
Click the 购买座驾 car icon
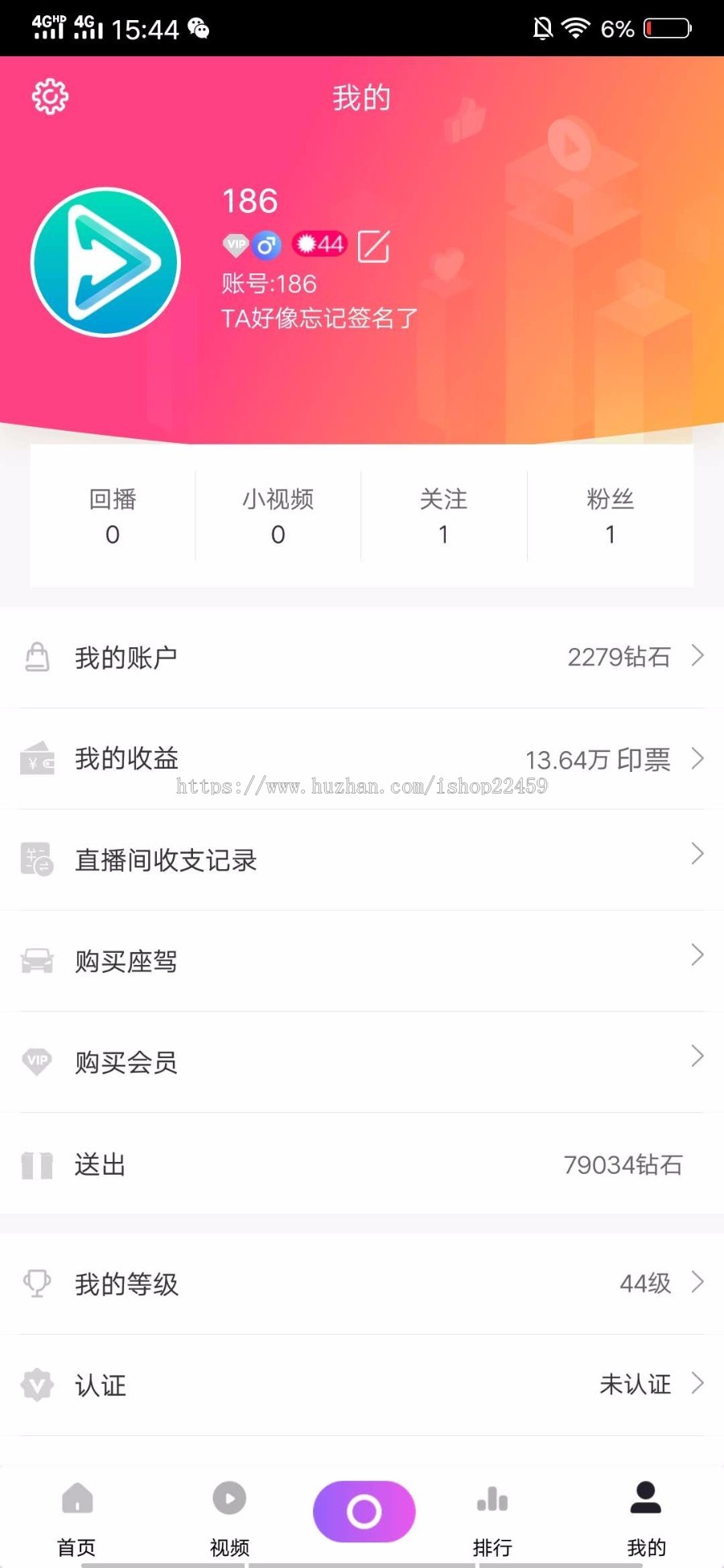click(x=36, y=961)
